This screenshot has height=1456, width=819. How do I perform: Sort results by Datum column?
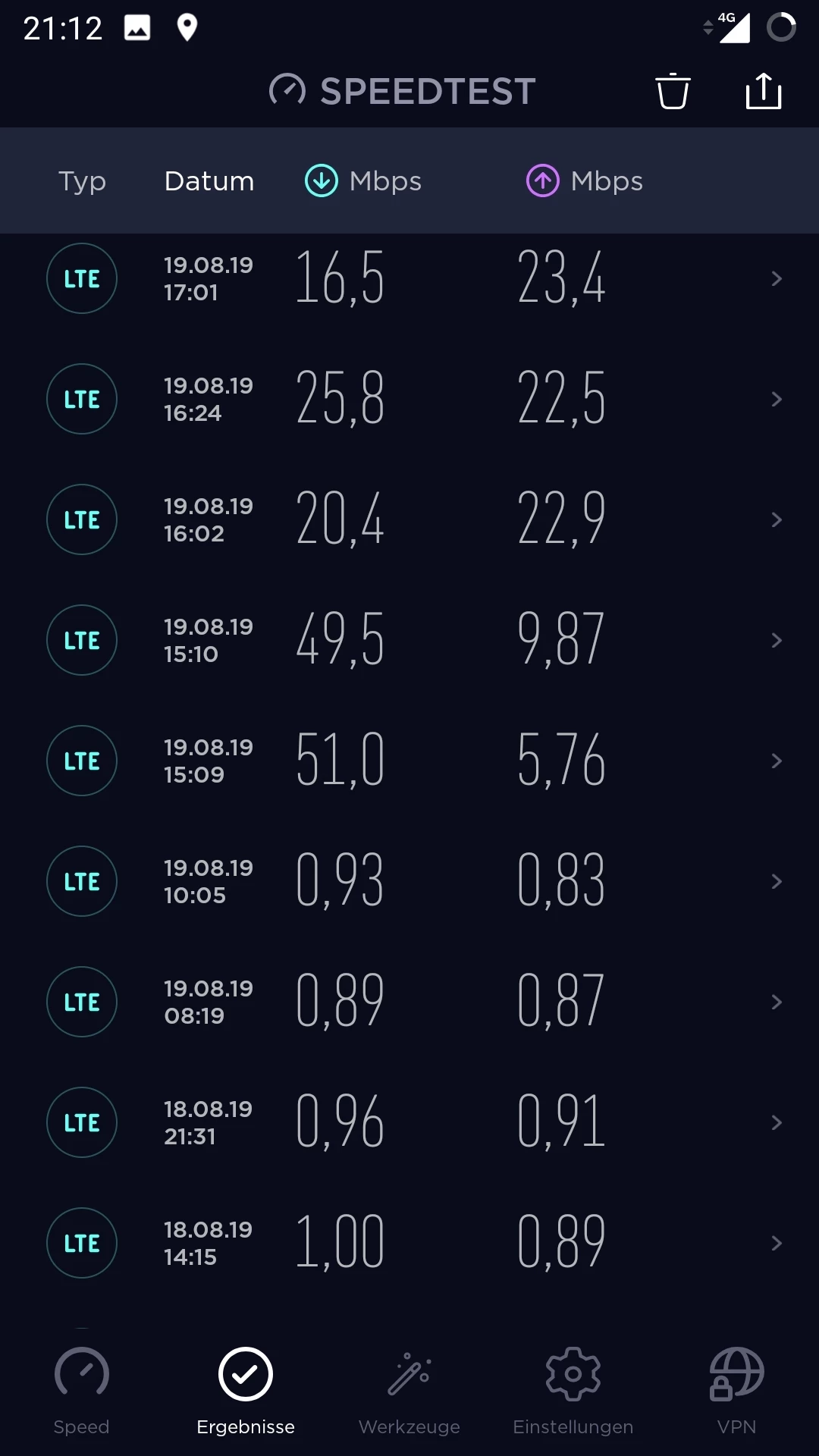click(x=209, y=181)
